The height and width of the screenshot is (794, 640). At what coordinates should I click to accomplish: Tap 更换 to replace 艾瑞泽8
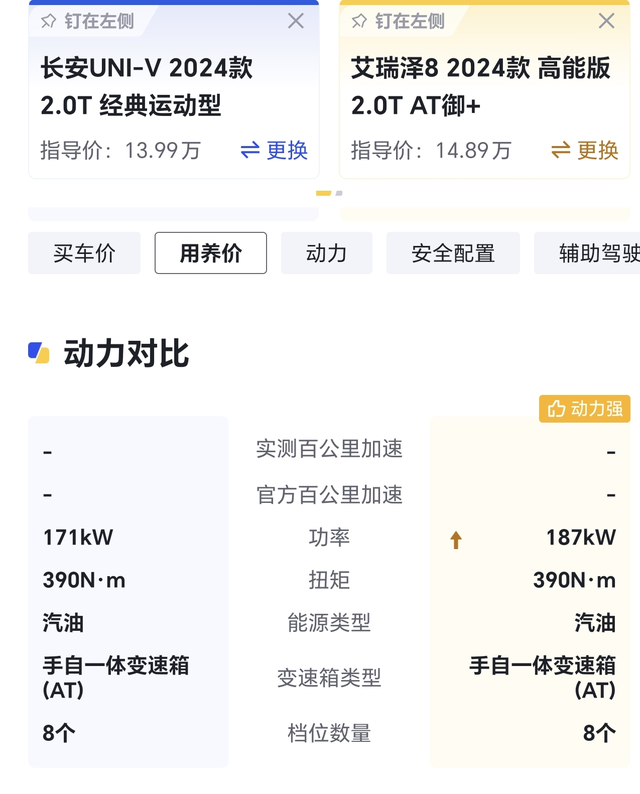[585, 150]
